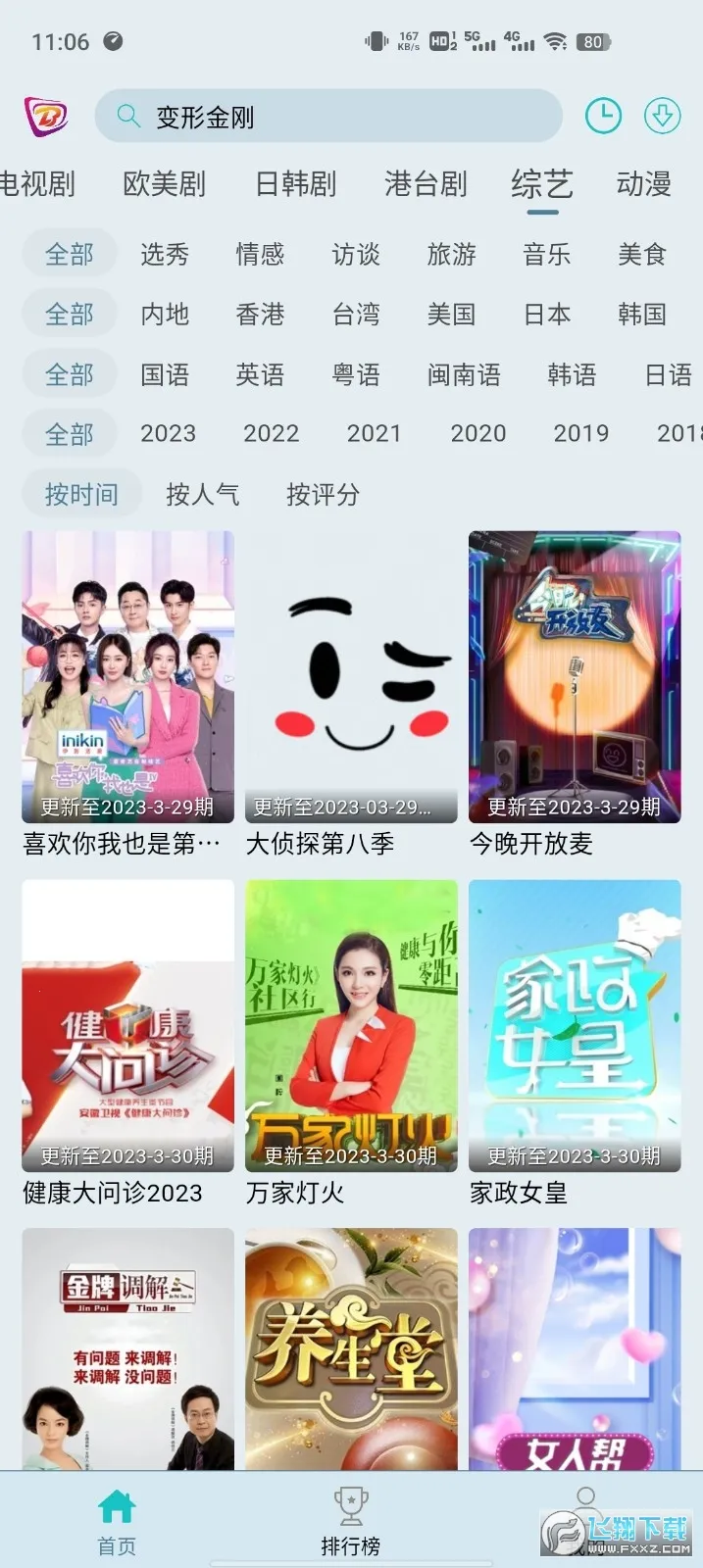Open the show 今晚开放麦
Viewport: 703px width, 1568px height.
click(x=575, y=676)
